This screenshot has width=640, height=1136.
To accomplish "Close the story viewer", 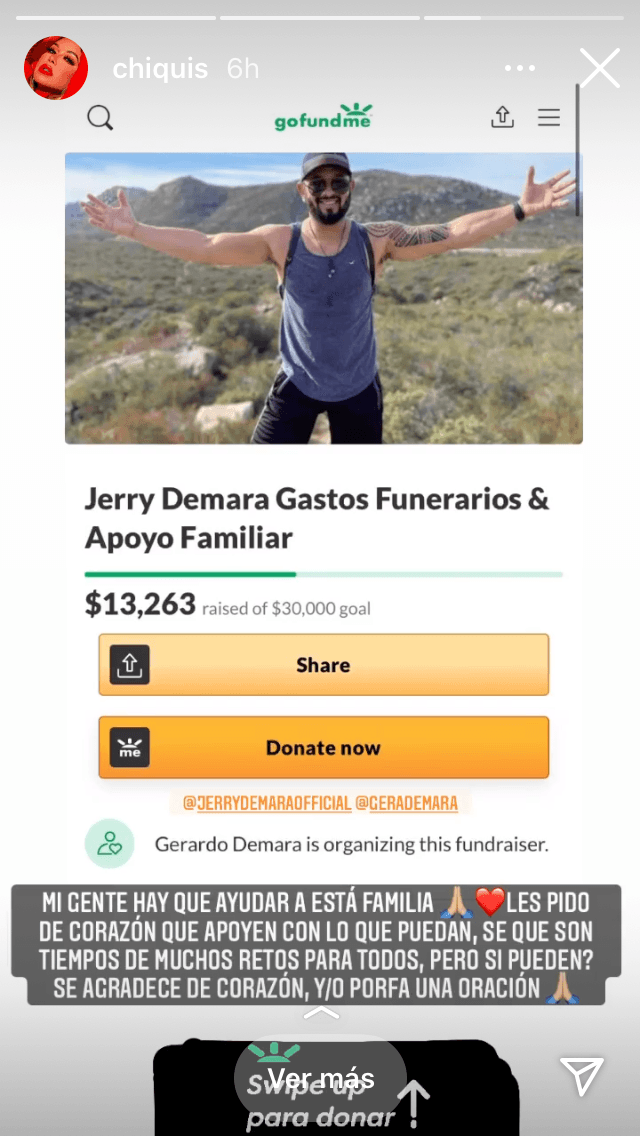I will (x=600, y=68).
